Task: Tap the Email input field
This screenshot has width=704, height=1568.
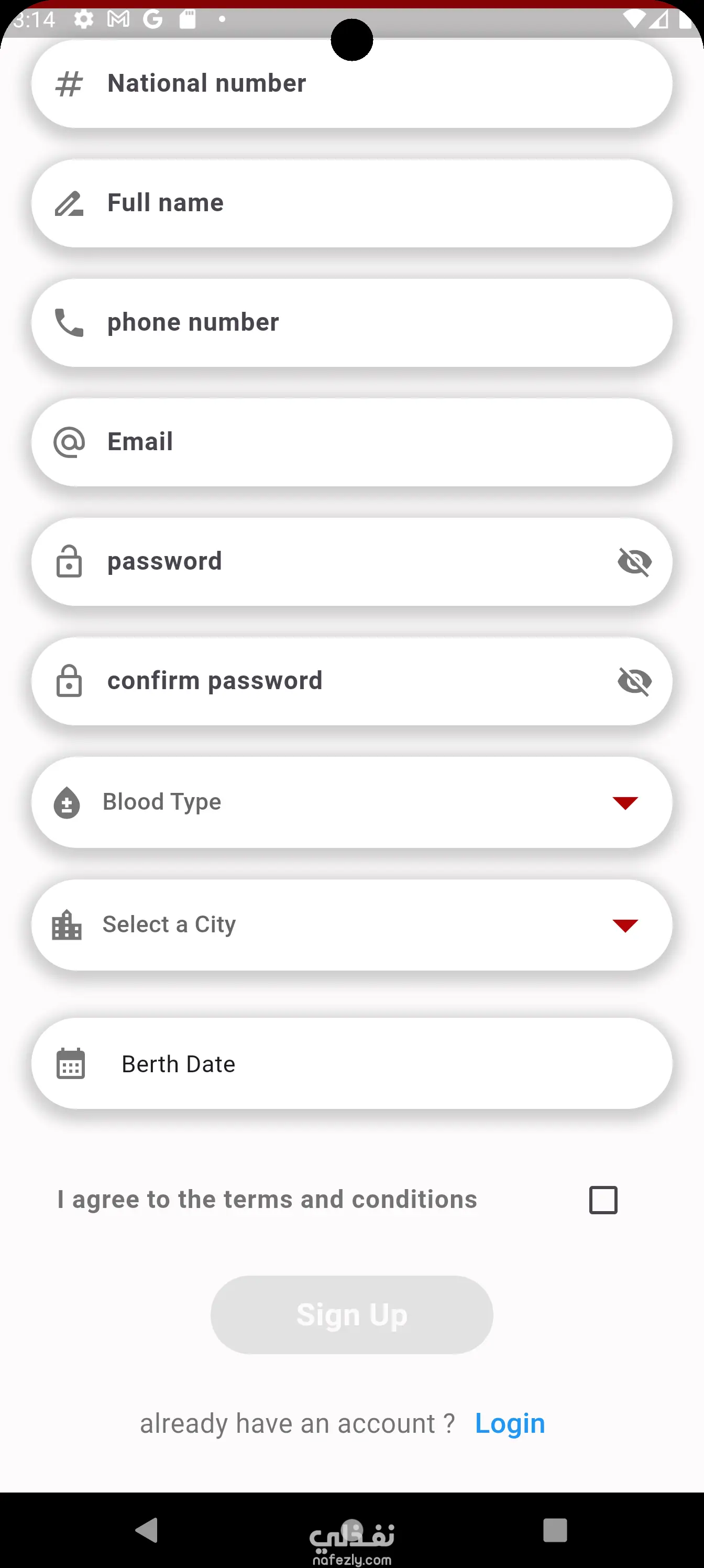Action: coord(351,442)
